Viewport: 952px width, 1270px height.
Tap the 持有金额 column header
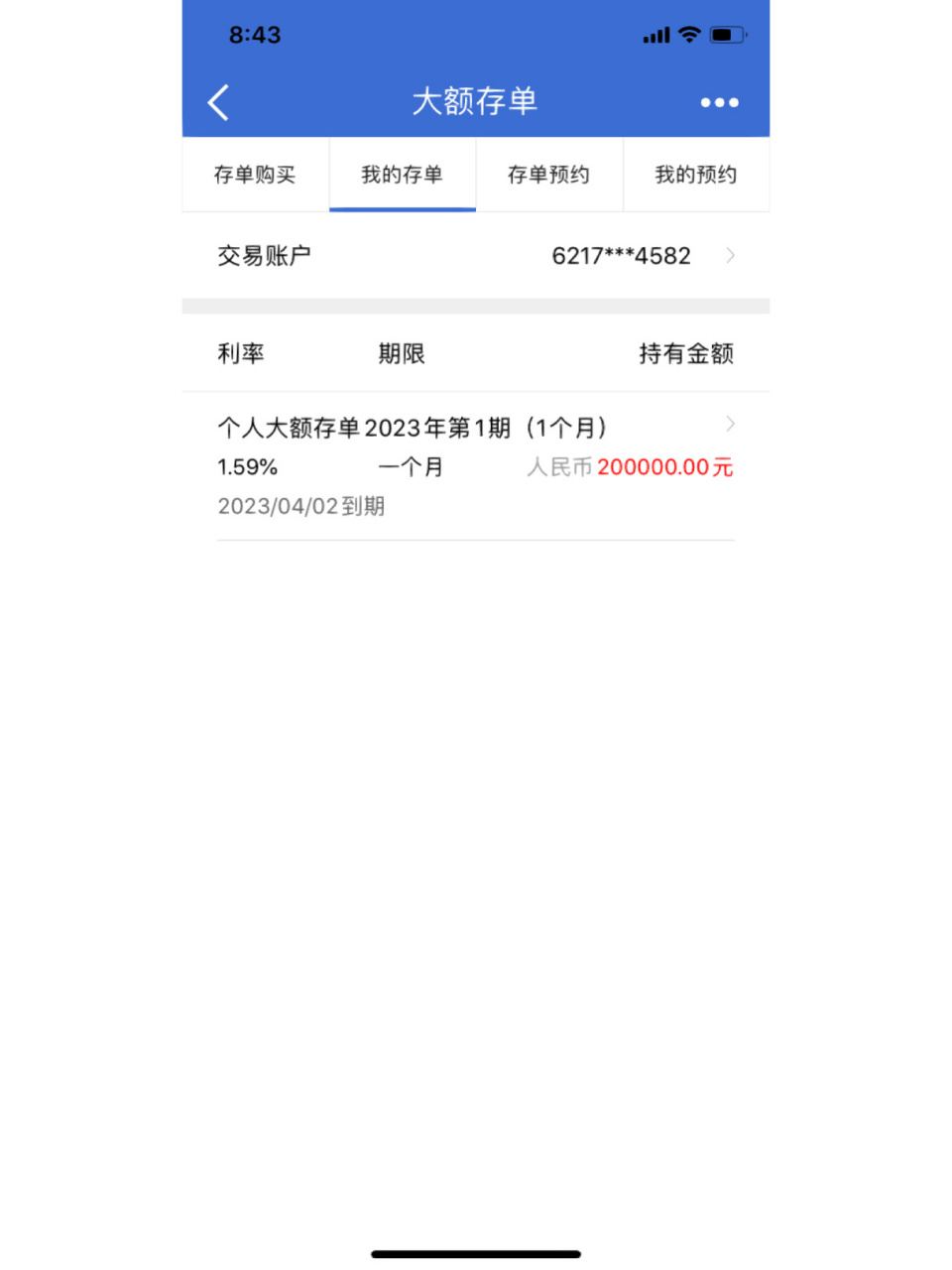tap(685, 353)
